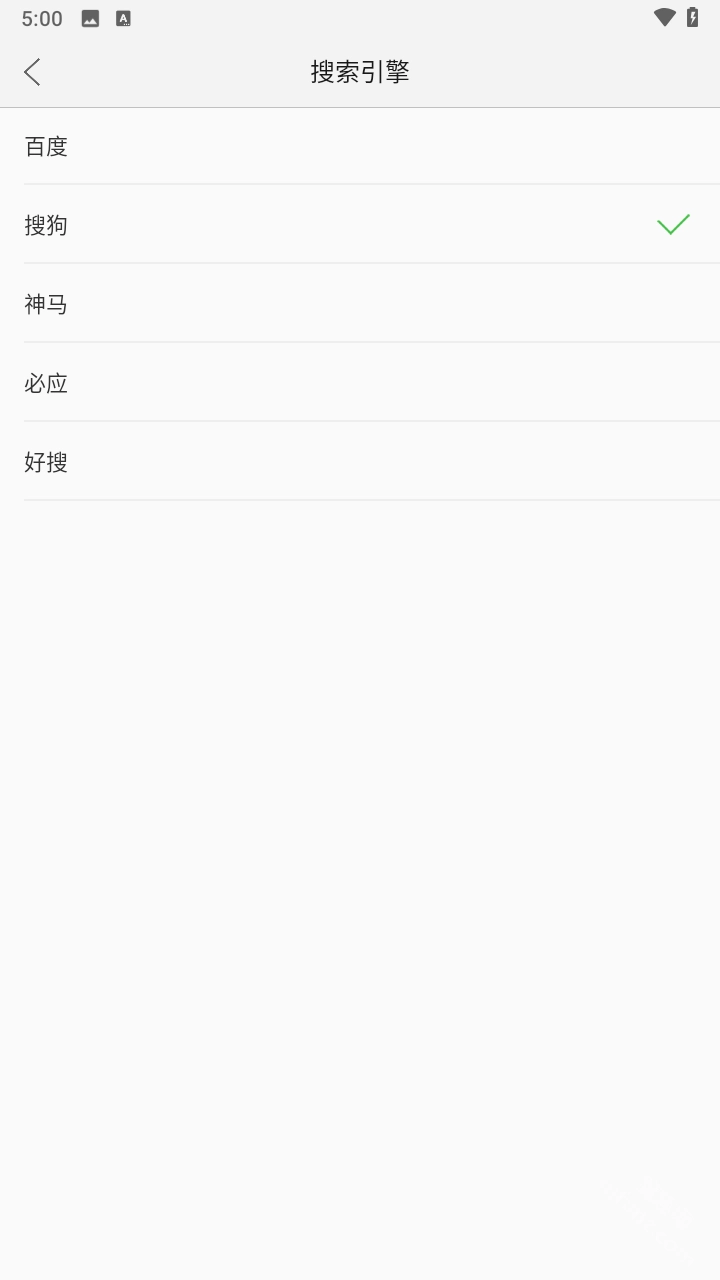Select 神马 as the search engine
The height and width of the screenshot is (1280, 720).
pos(360,304)
